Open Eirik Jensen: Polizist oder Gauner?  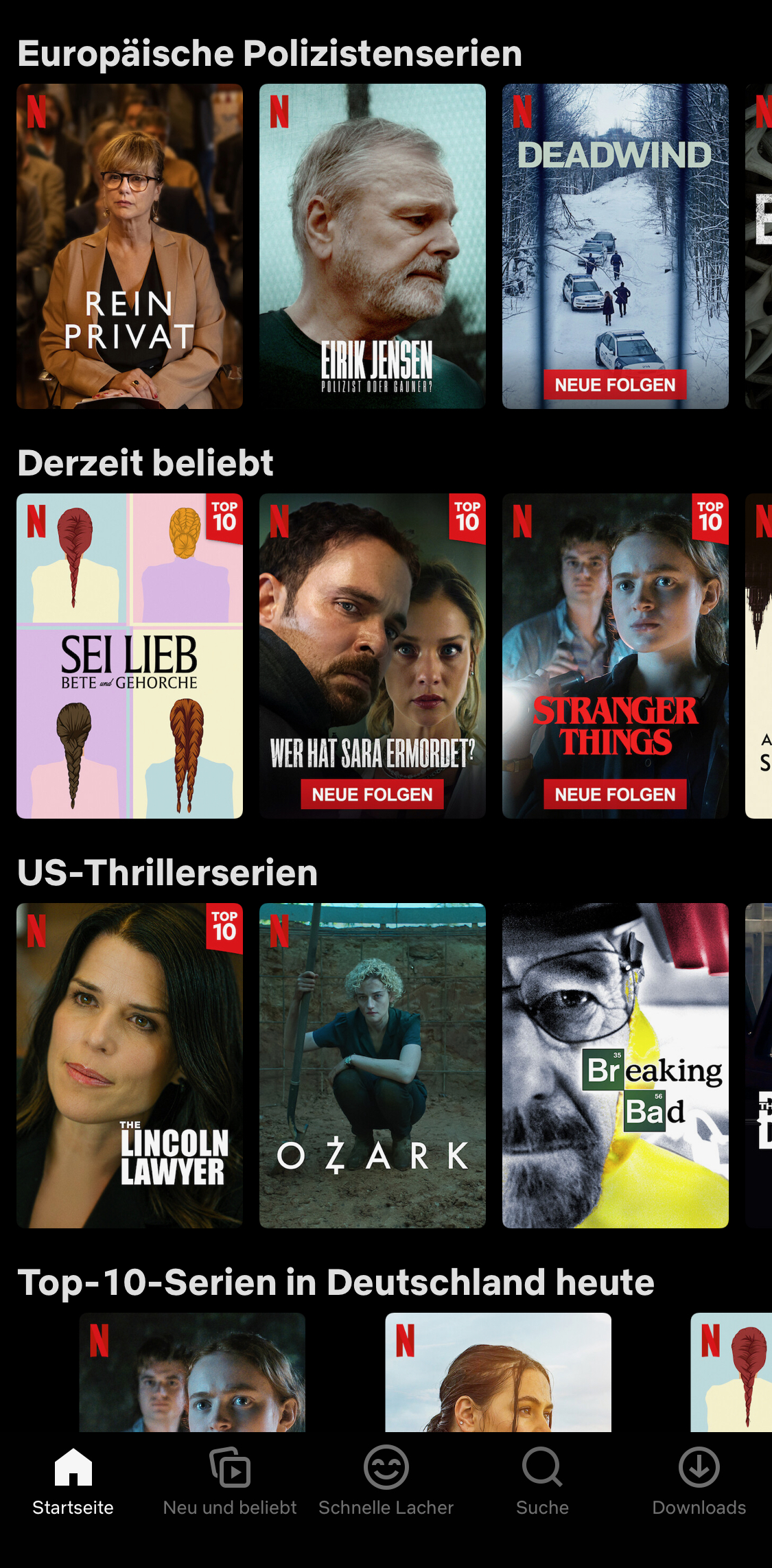373,246
